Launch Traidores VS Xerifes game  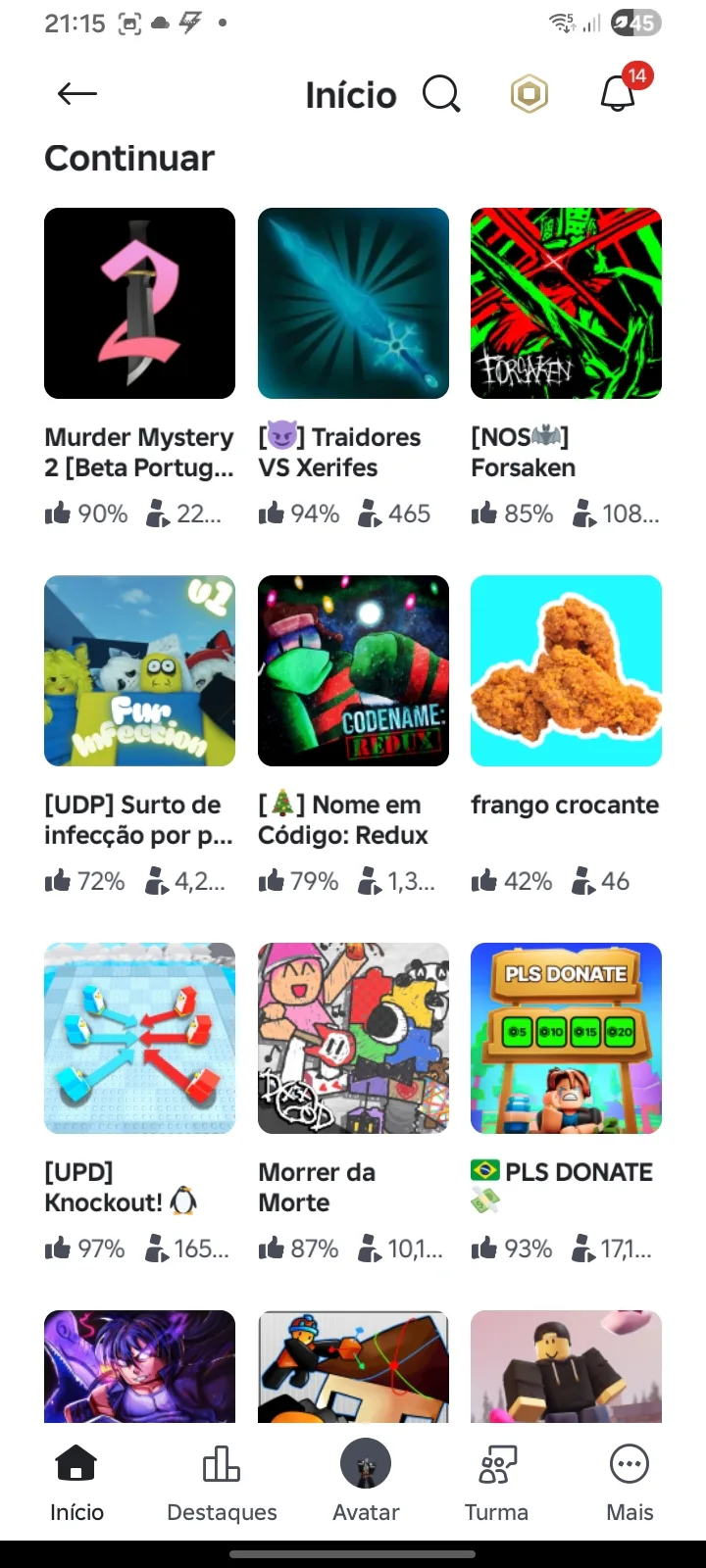(353, 304)
